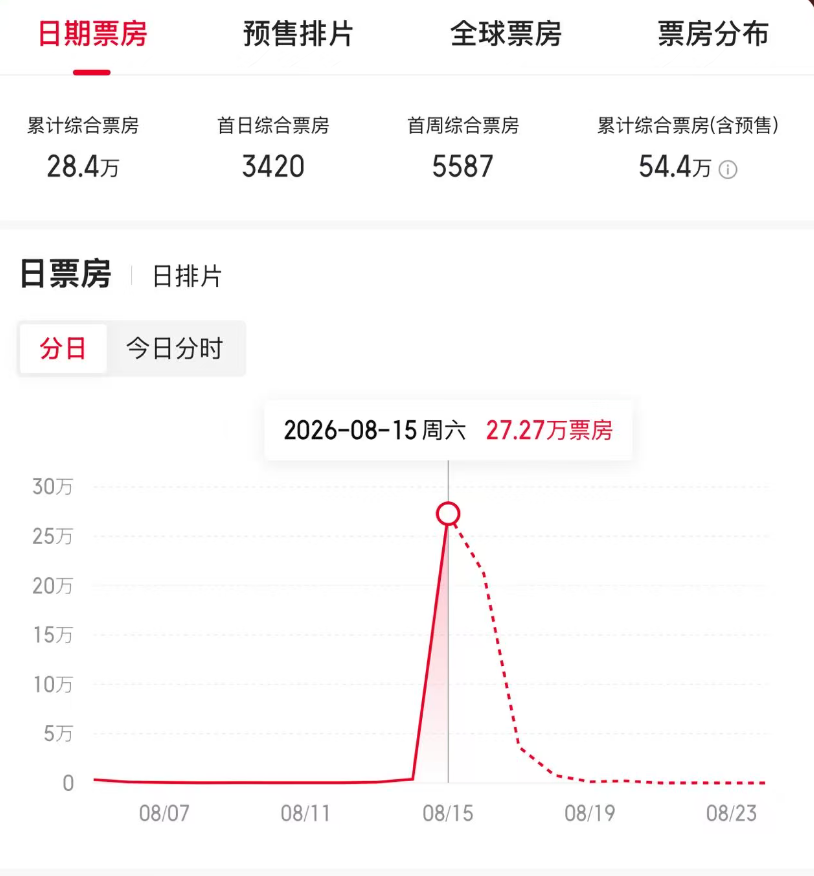This screenshot has width=814, height=876.
Task: Switch to the 预售排片 tab
Action: 298,34
